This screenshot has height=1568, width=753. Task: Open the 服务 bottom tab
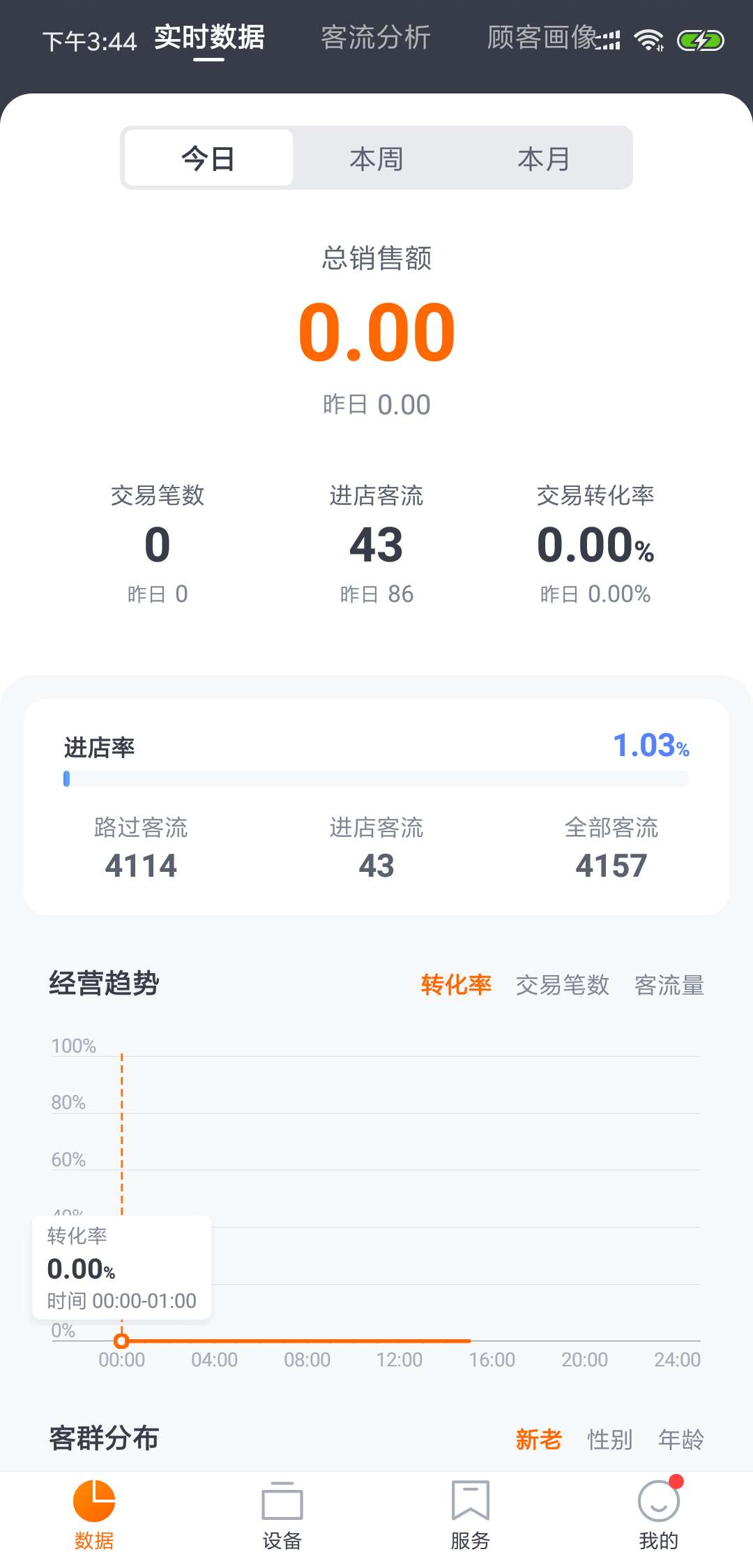coord(470,1515)
